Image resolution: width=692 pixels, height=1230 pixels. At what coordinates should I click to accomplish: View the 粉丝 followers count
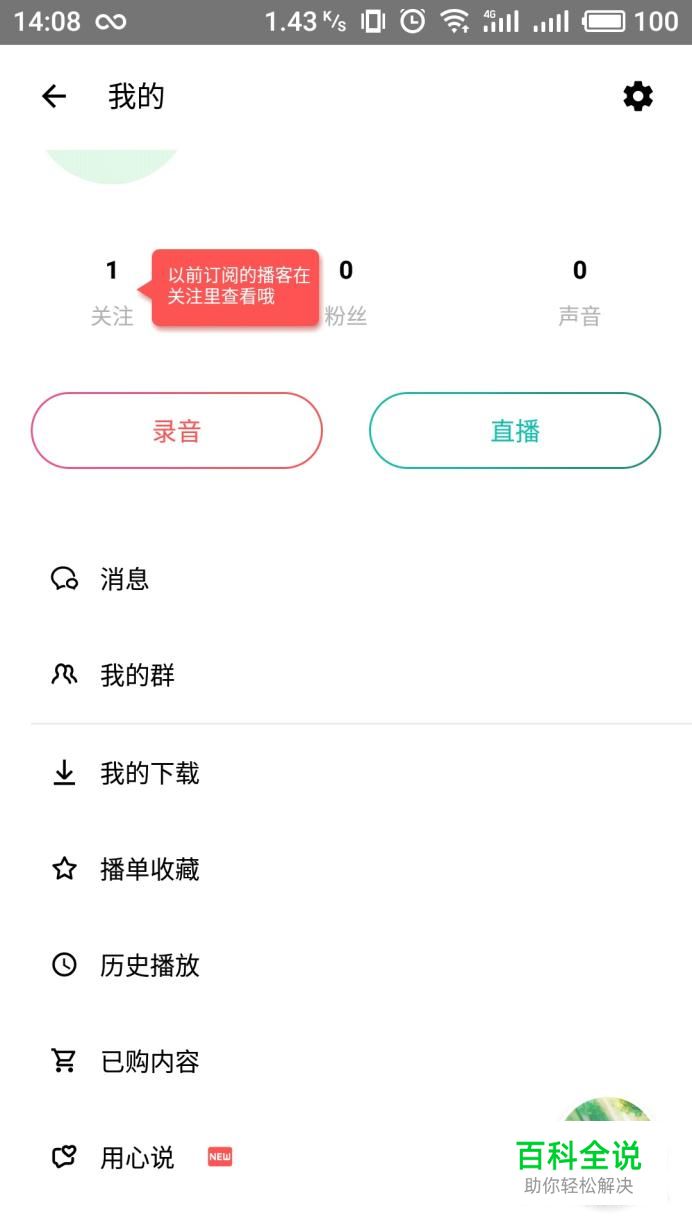(x=346, y=292)
